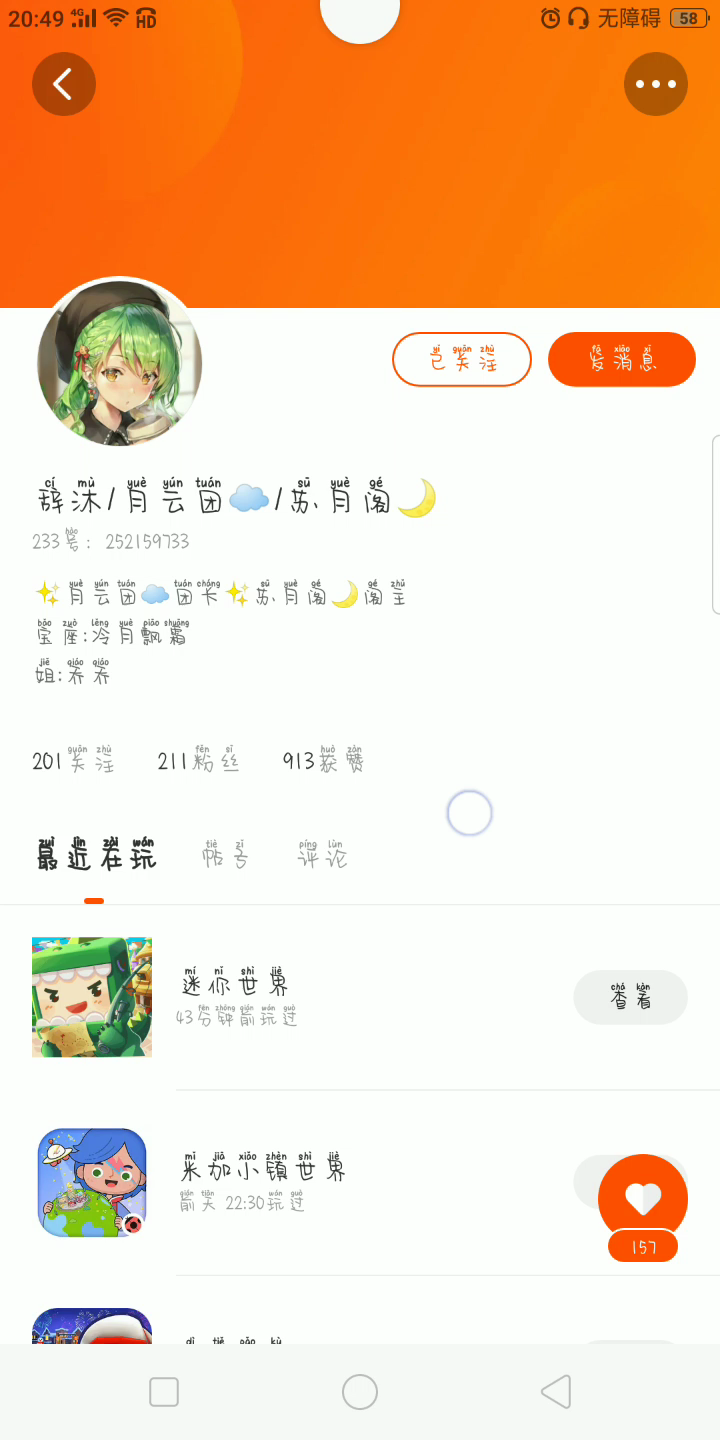Open the three-dot overflow menu

pos(656,84)
